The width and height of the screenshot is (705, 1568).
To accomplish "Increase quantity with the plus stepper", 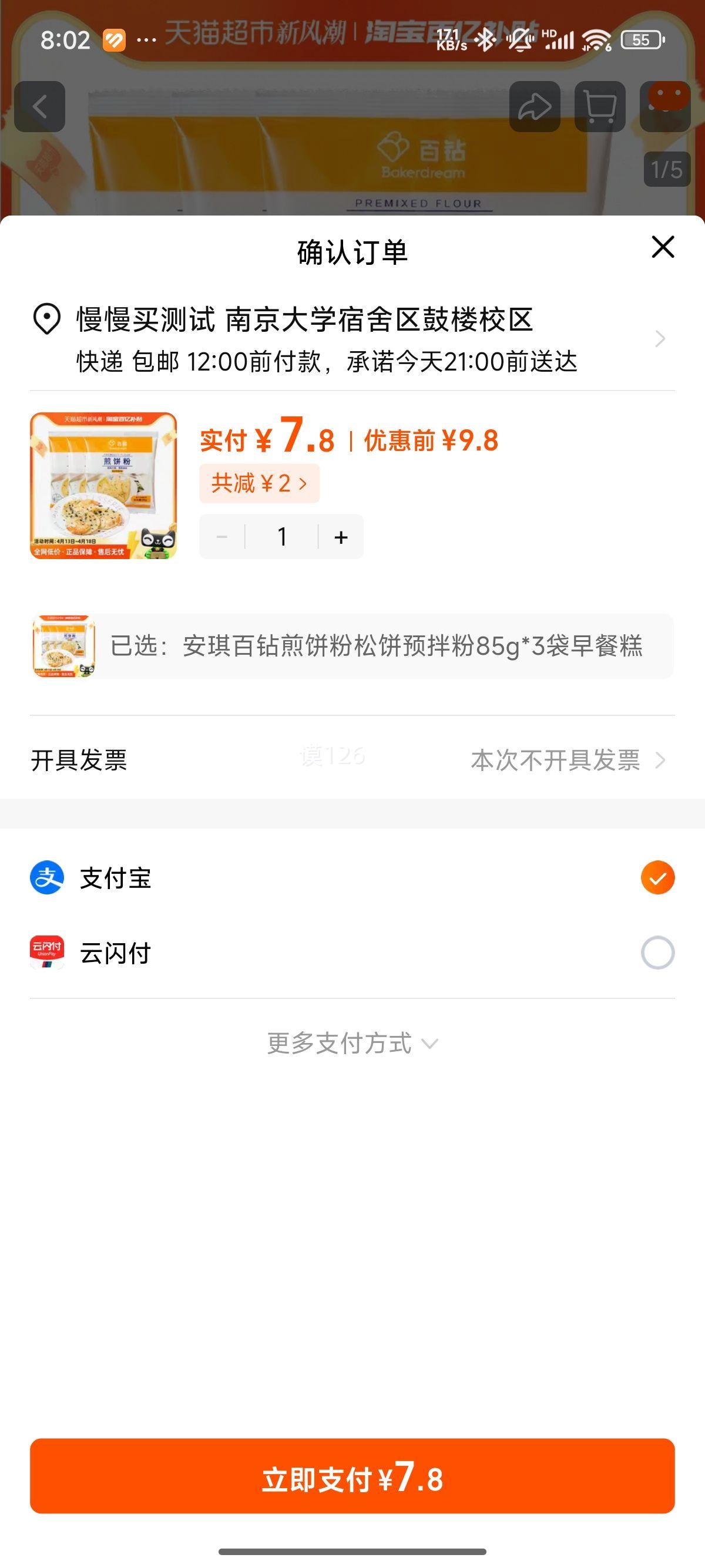I will 340,536.
